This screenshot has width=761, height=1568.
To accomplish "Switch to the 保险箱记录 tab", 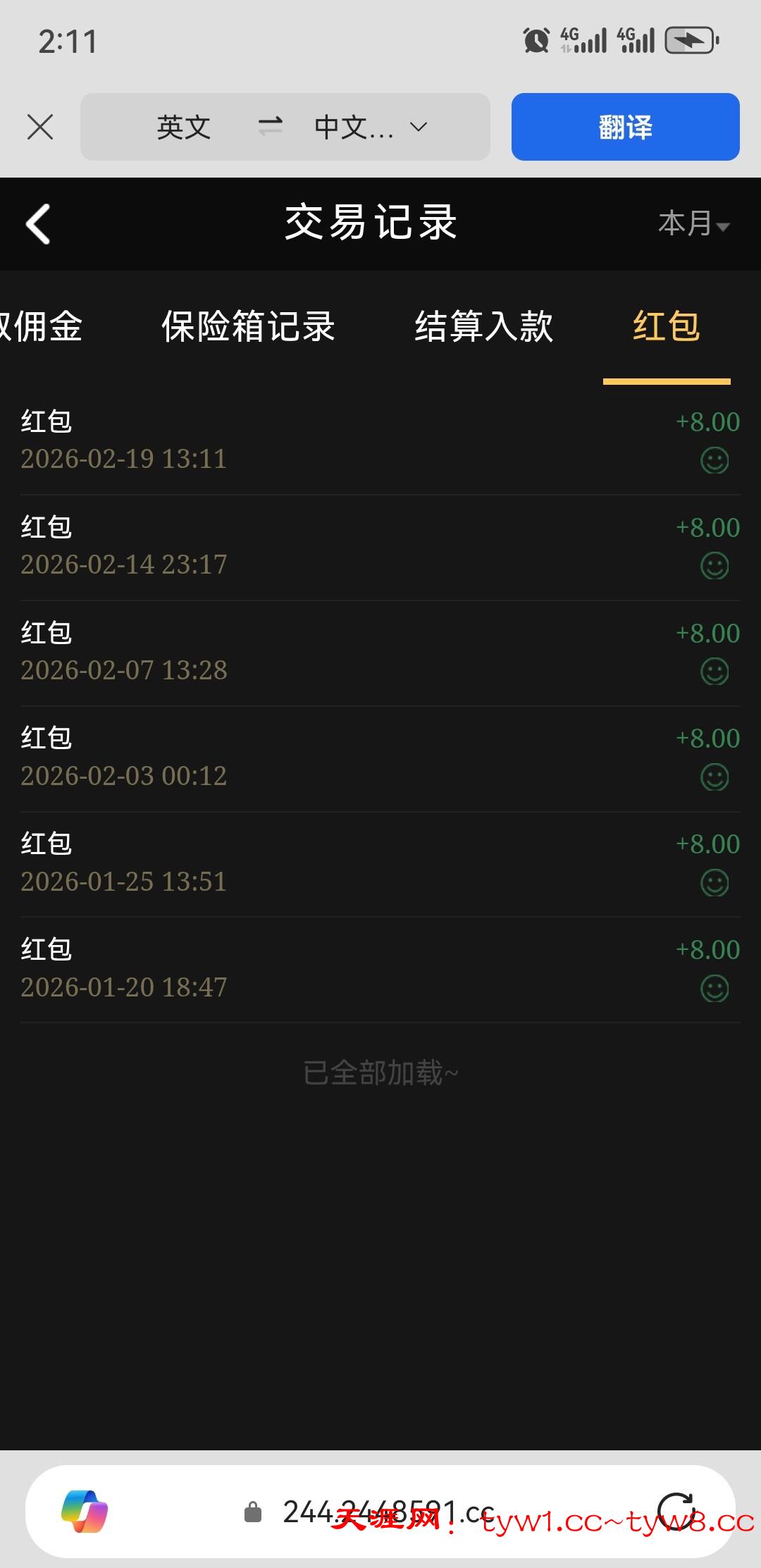I will click(x=248, y=327).
